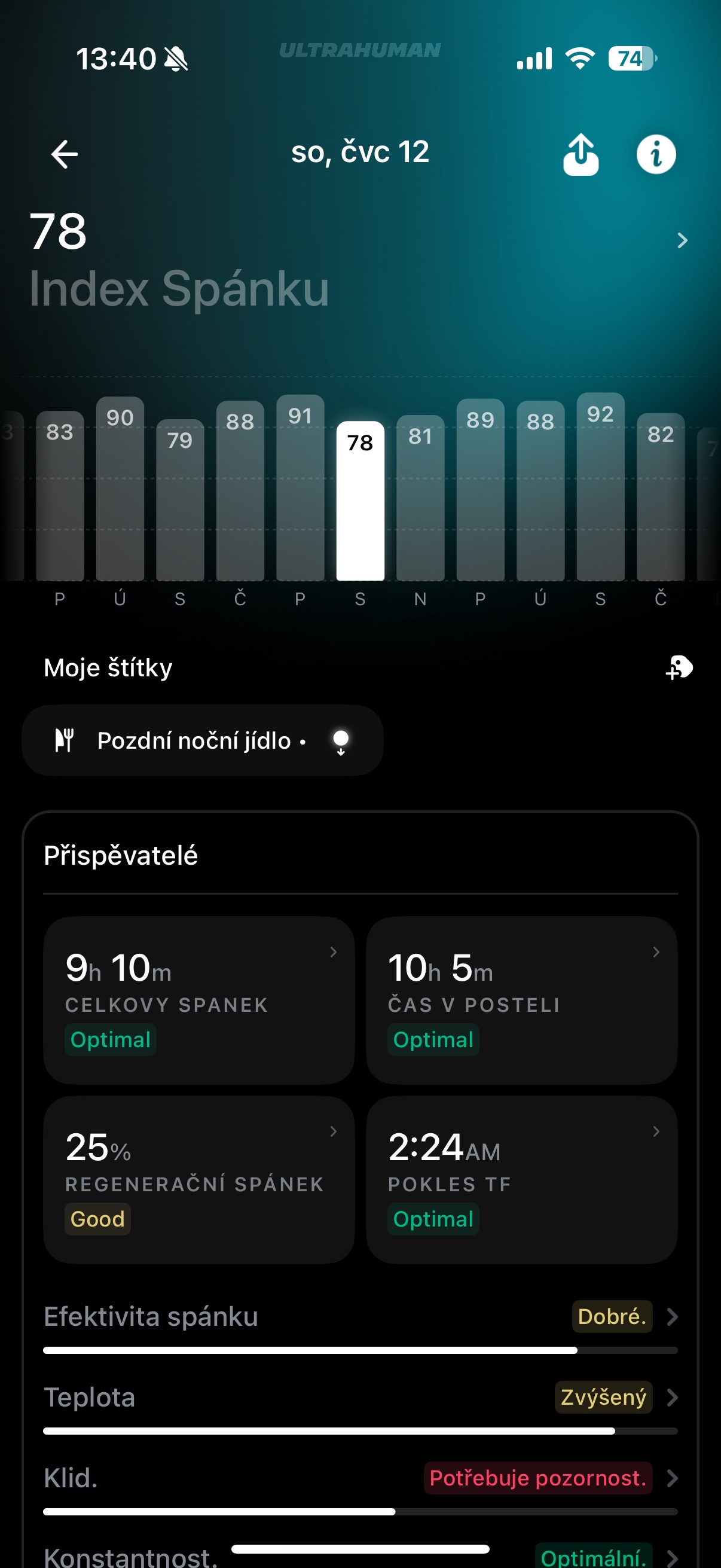721x1568 pixels.
Task: Add a new tag in Moje štítky
Action: (x=679, y=668)
